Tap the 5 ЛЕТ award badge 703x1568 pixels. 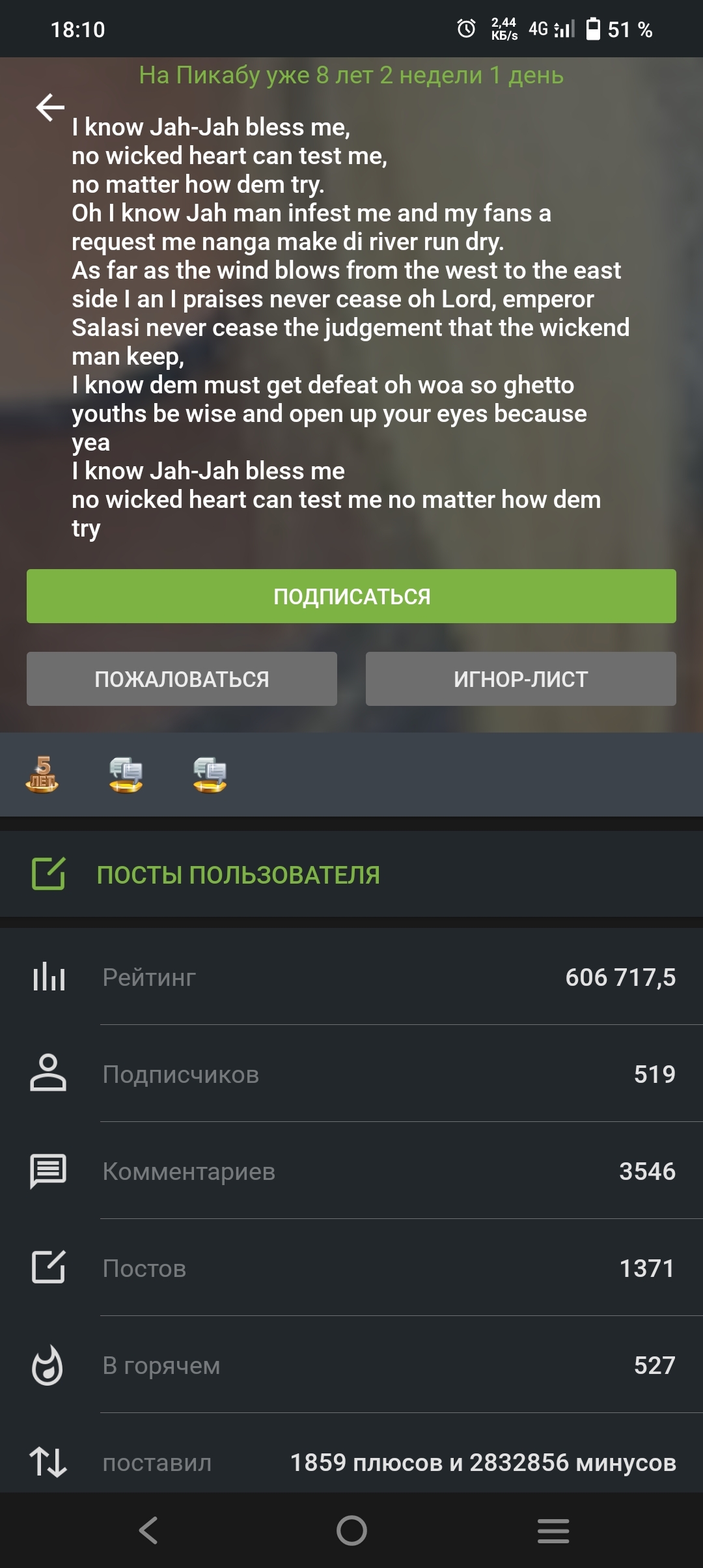pos(42,774)
